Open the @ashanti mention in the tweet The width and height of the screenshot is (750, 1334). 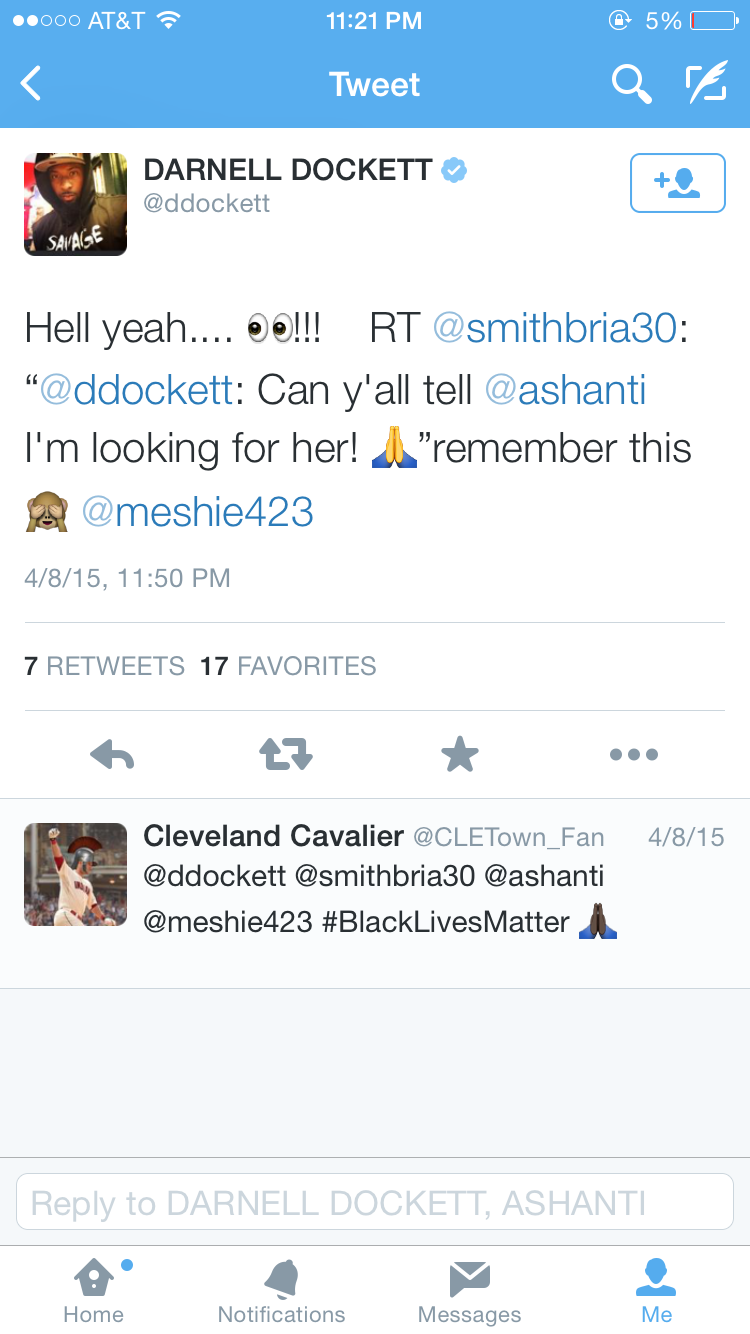pos(565,390)
